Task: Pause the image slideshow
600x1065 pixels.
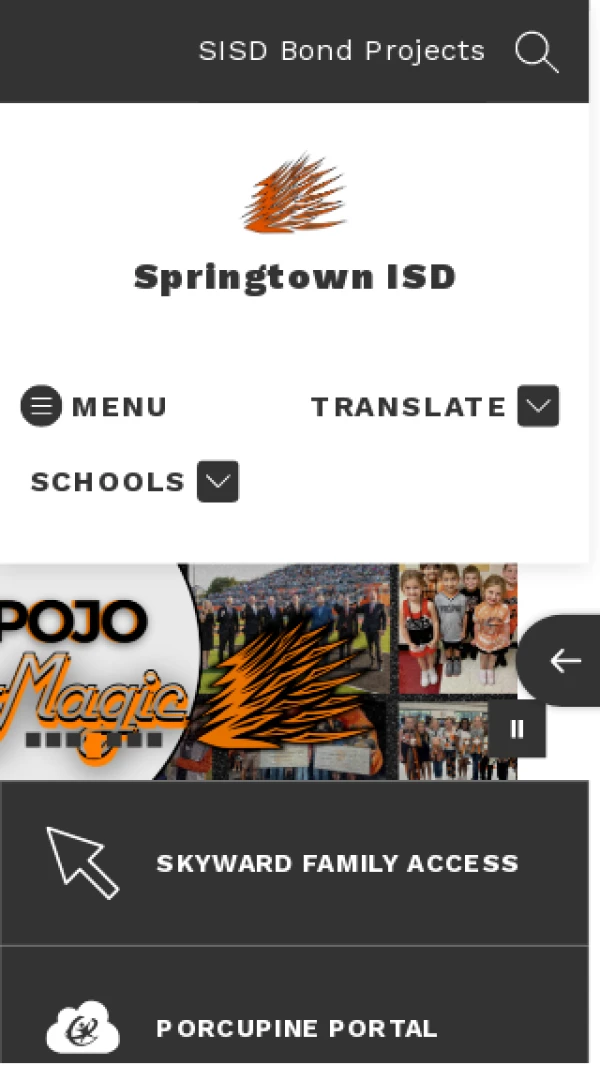Action: click(517, 729)
